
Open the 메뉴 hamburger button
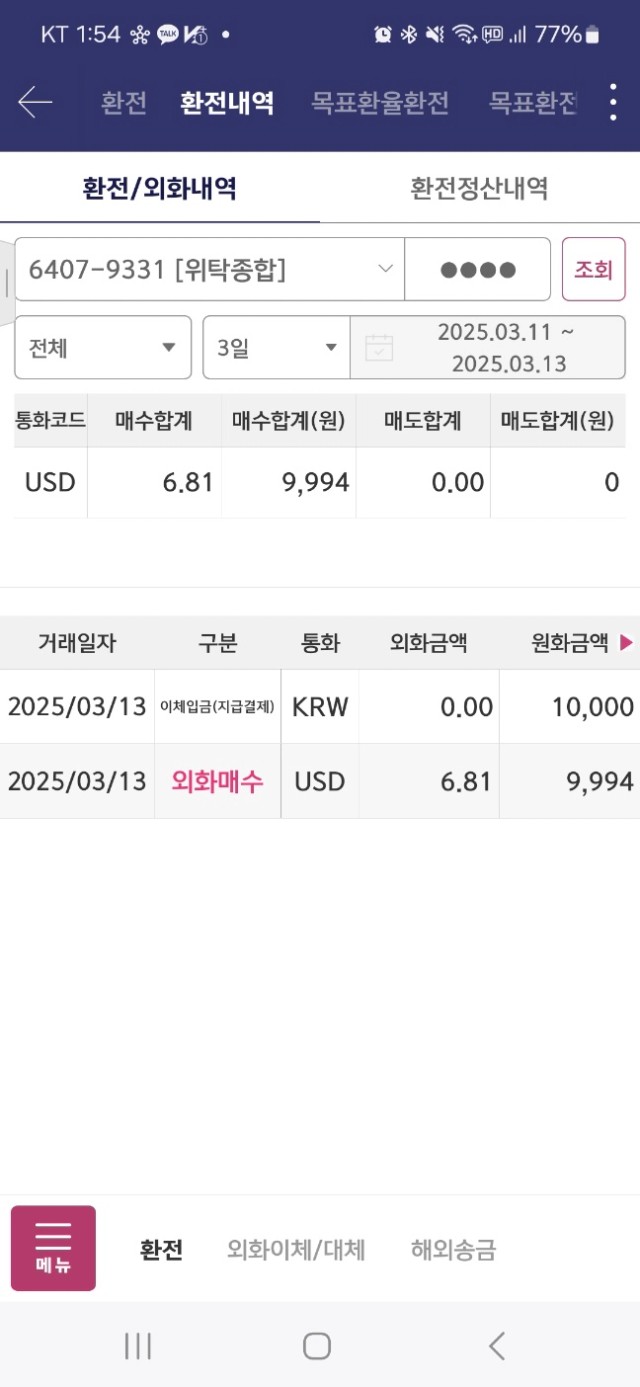[53, 1248]
